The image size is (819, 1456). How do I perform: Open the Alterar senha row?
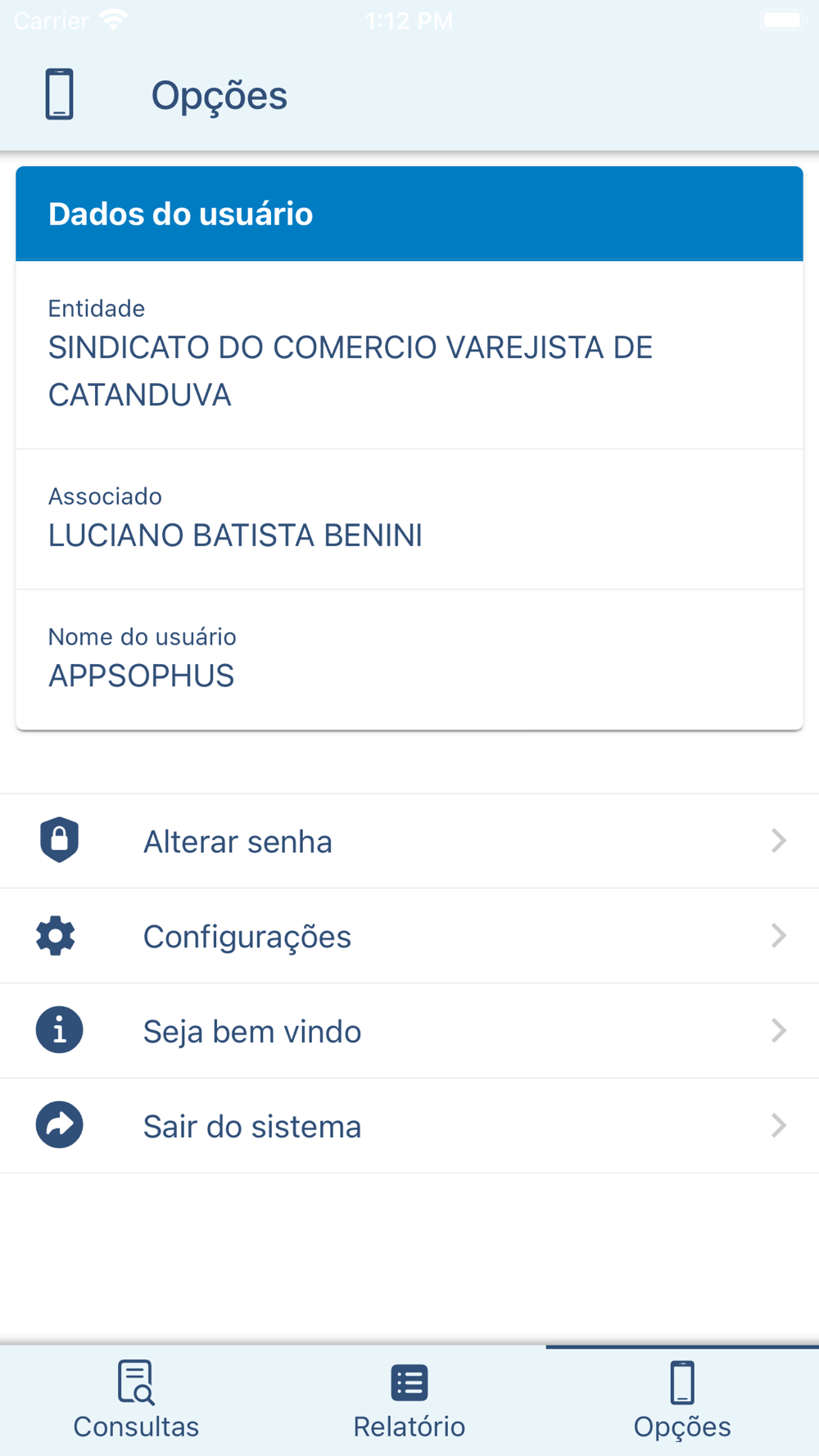(x=409, y=841)
